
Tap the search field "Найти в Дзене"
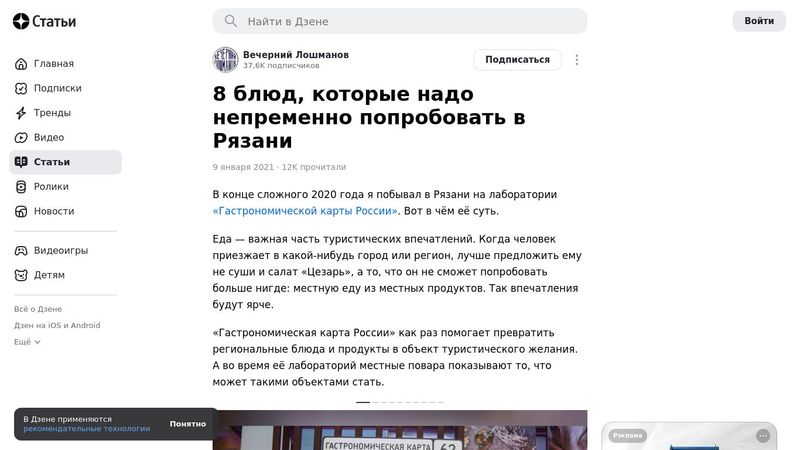pos(400,21)
